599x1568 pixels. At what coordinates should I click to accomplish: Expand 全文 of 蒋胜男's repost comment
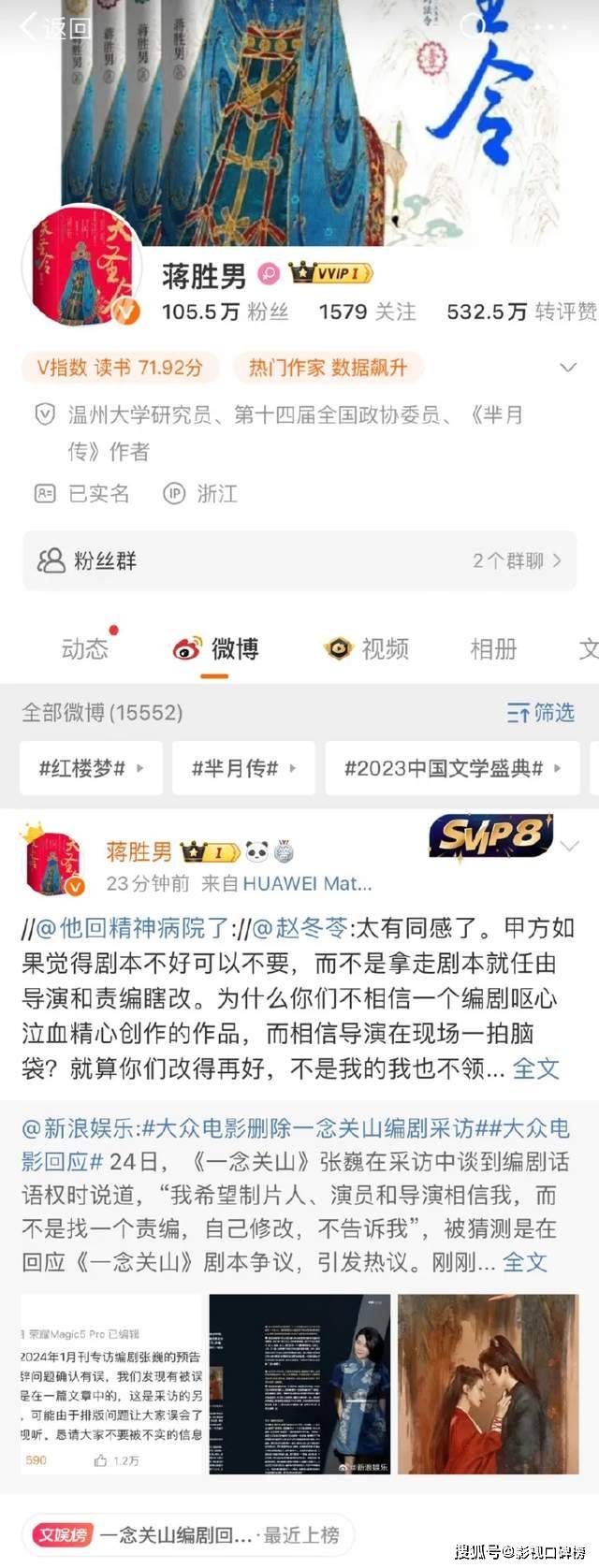(x=535, y=1068)
